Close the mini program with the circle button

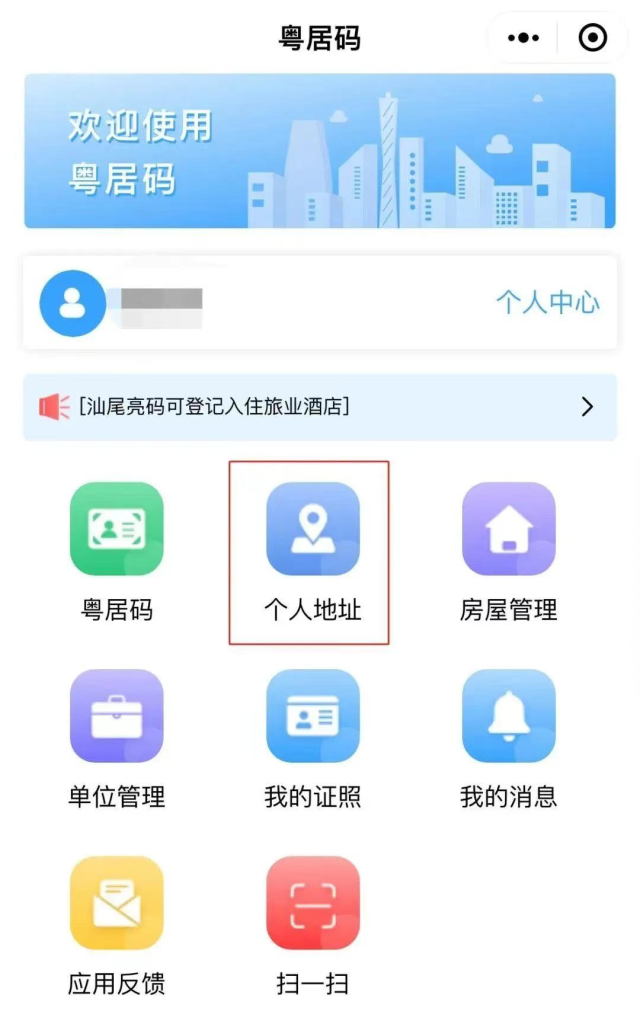click(x=593, y=38)
